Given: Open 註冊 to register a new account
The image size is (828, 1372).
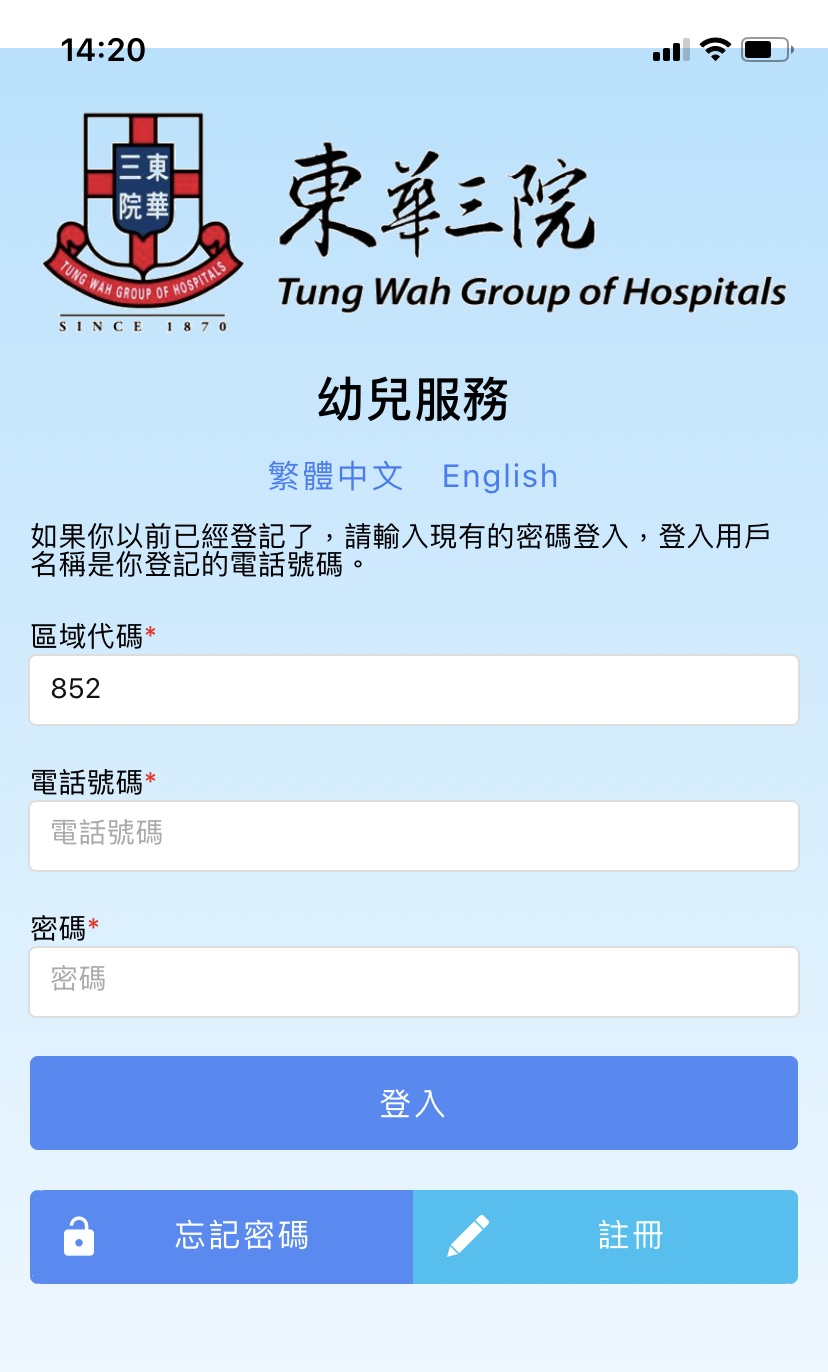Looking at the screenshot, I should pyautogui.click(x=605, y=1237).
